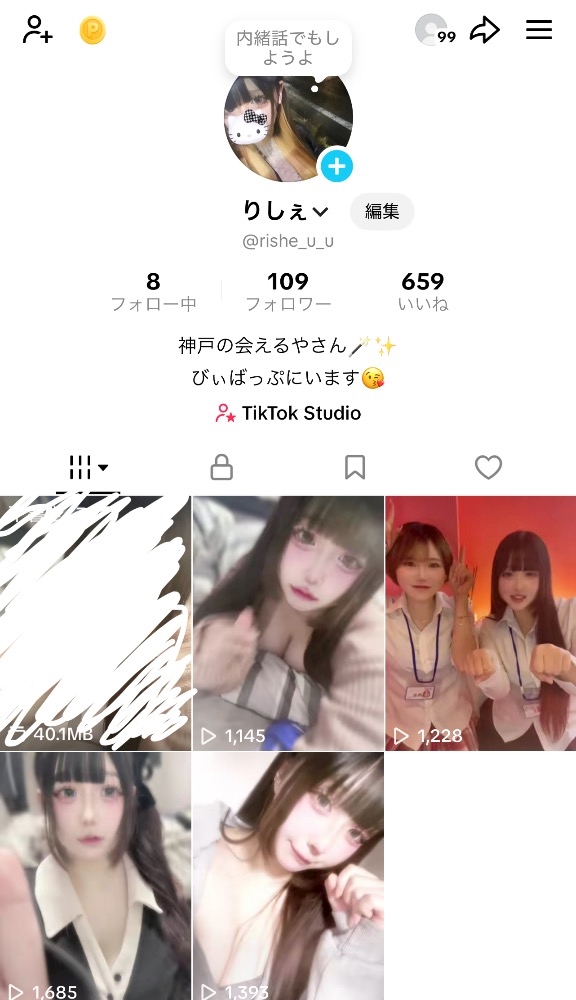Screen dimensions: 576x1000
Task: Open the video with 1,685 views
Action: point(95,876)
